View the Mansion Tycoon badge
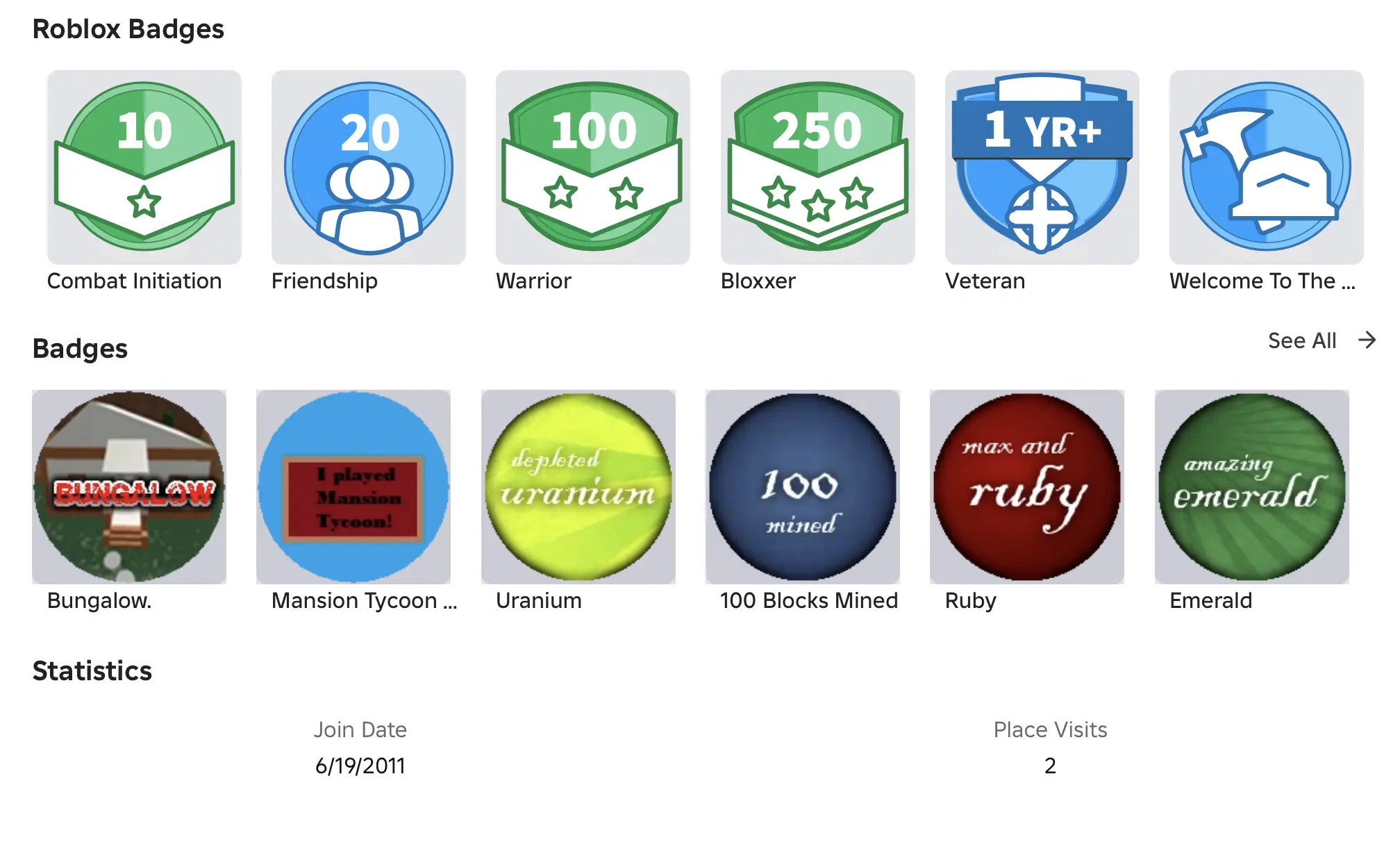Viewport: 1400px width, 856px height. pos(353,486)
